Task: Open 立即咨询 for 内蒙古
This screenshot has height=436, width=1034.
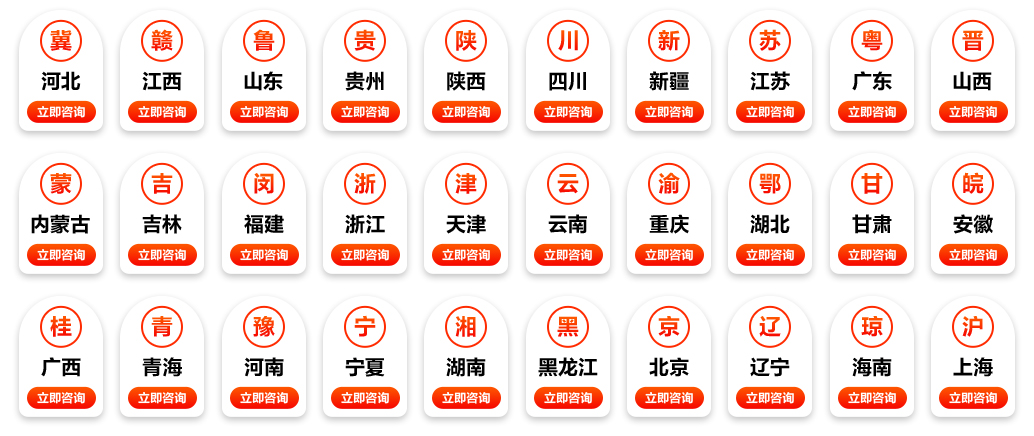Action: [61, 255]
